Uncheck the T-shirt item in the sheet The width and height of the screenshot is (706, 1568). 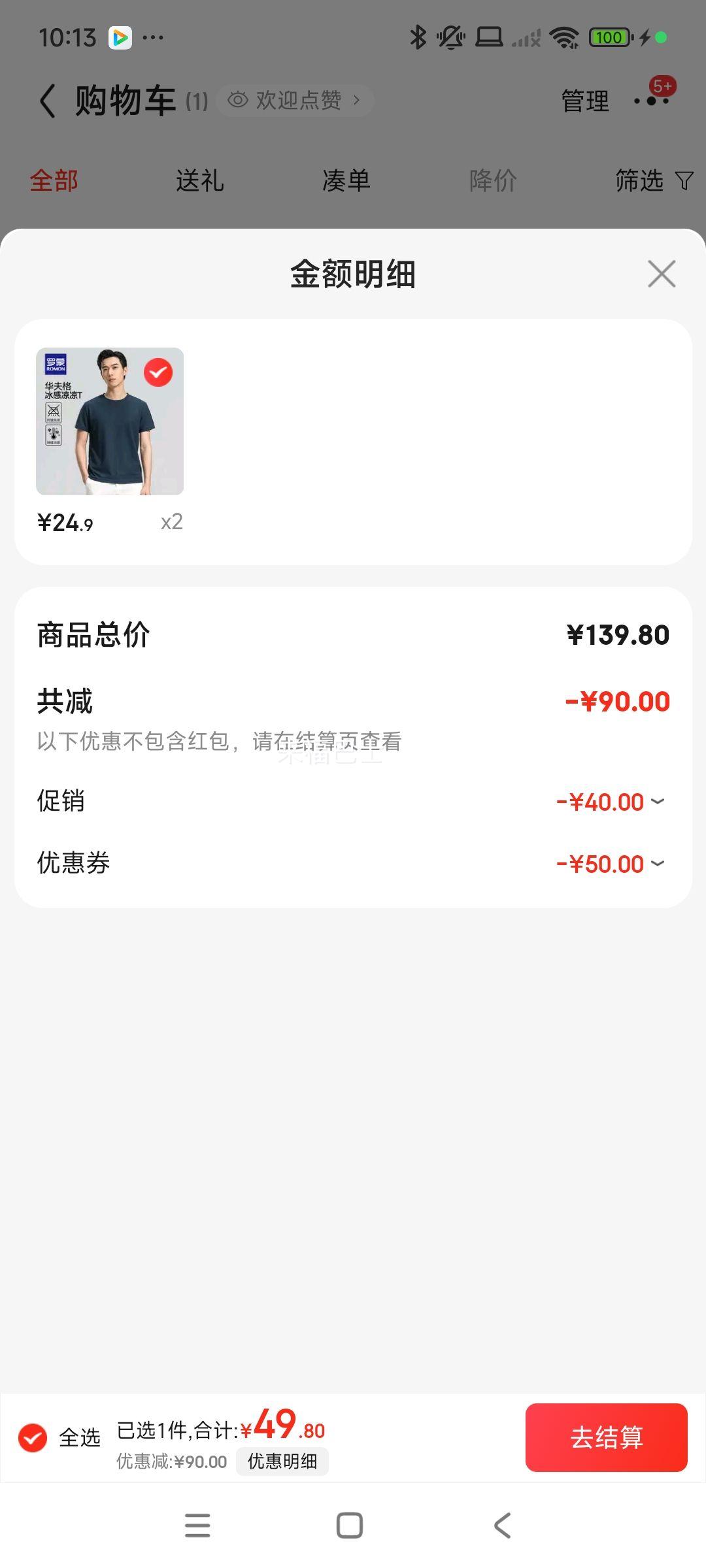tap(158, 373)
